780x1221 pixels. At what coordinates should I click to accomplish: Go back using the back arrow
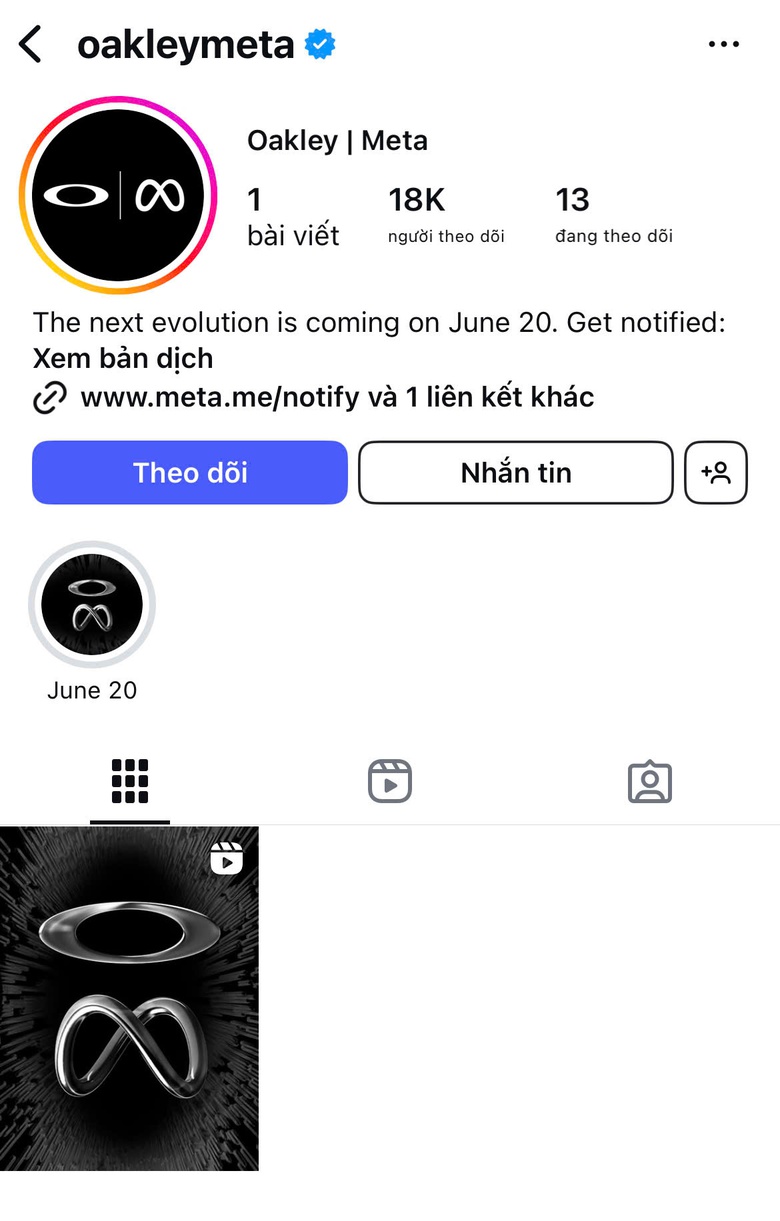(31, 45)
